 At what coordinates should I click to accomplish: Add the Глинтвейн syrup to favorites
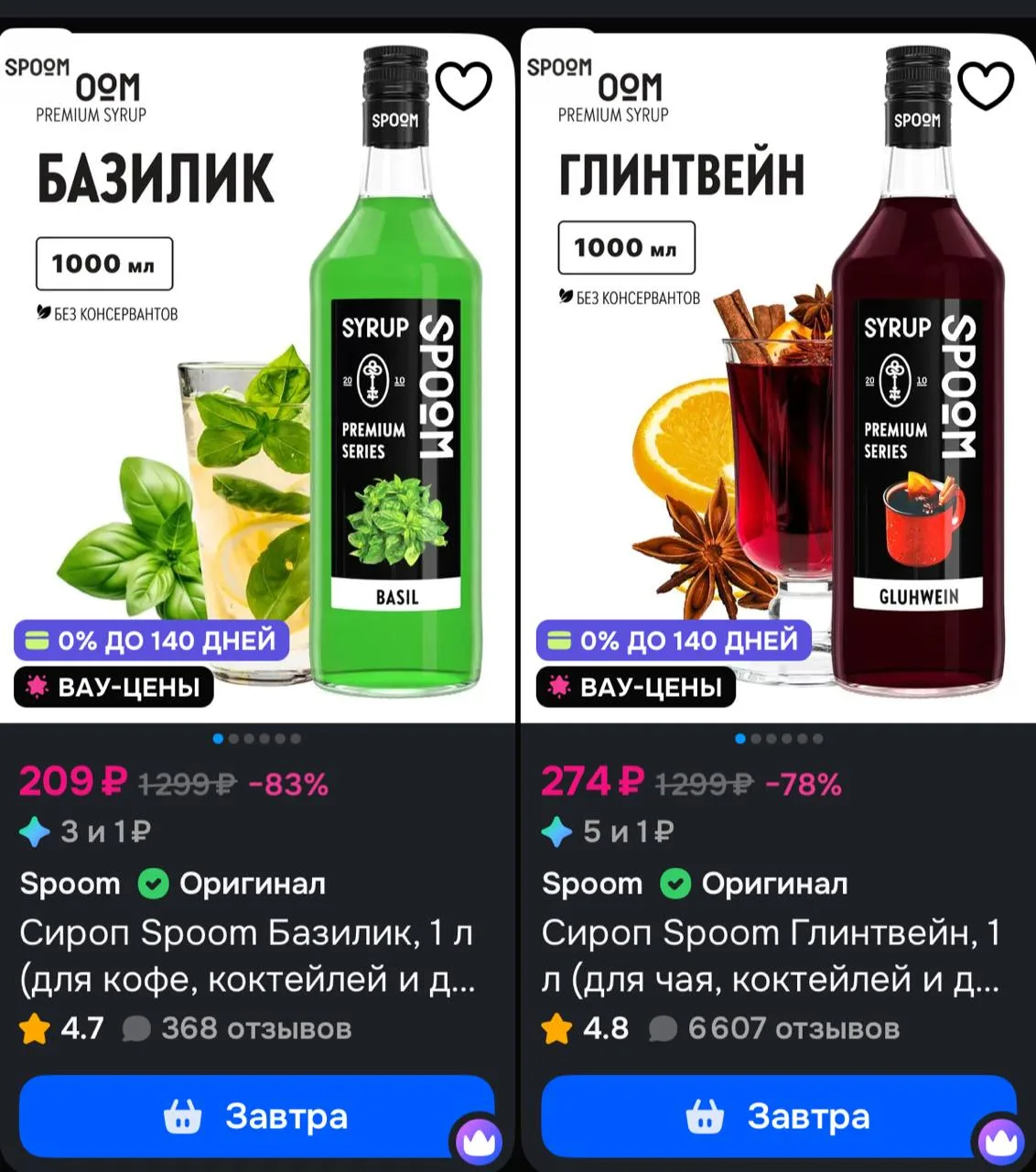pos(986,85)
